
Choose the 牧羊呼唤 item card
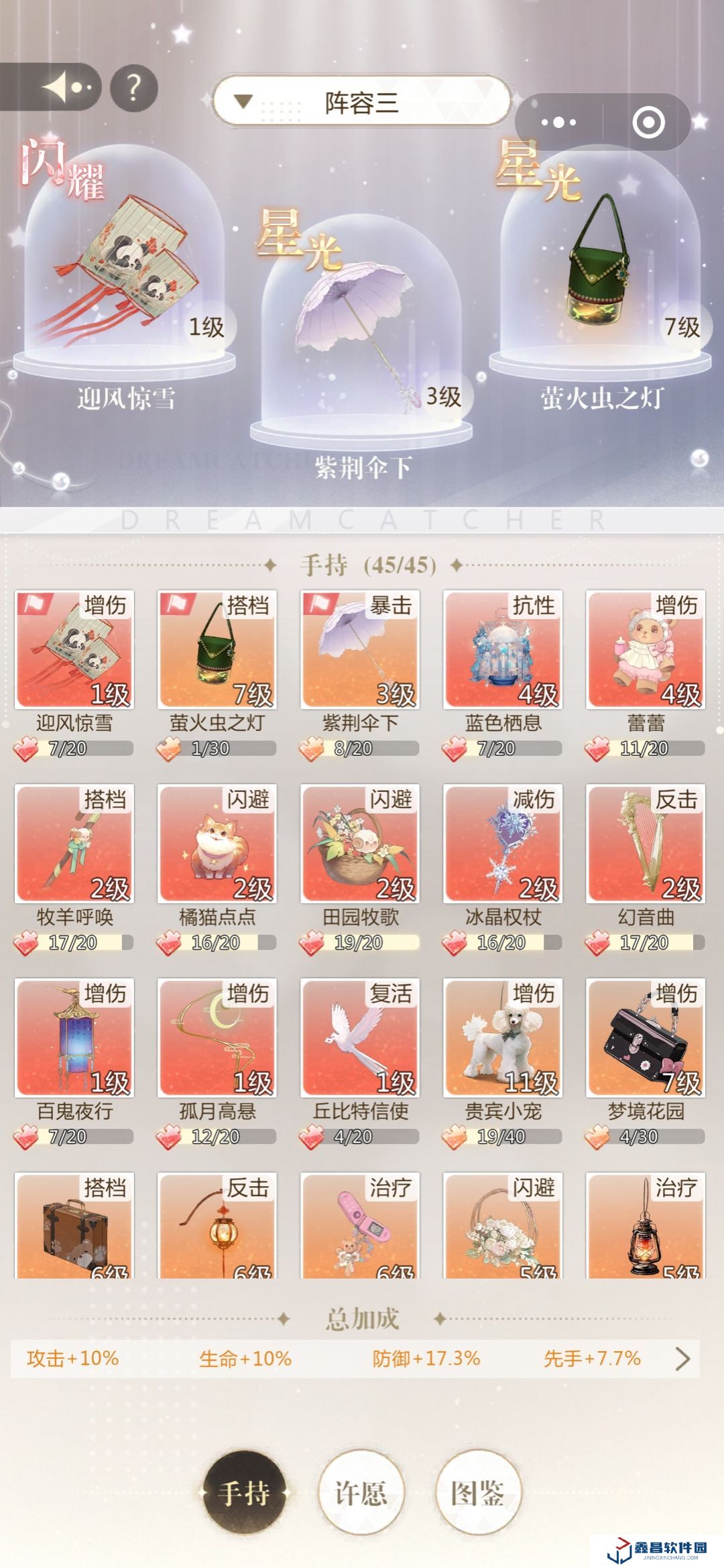pos(74,844)
